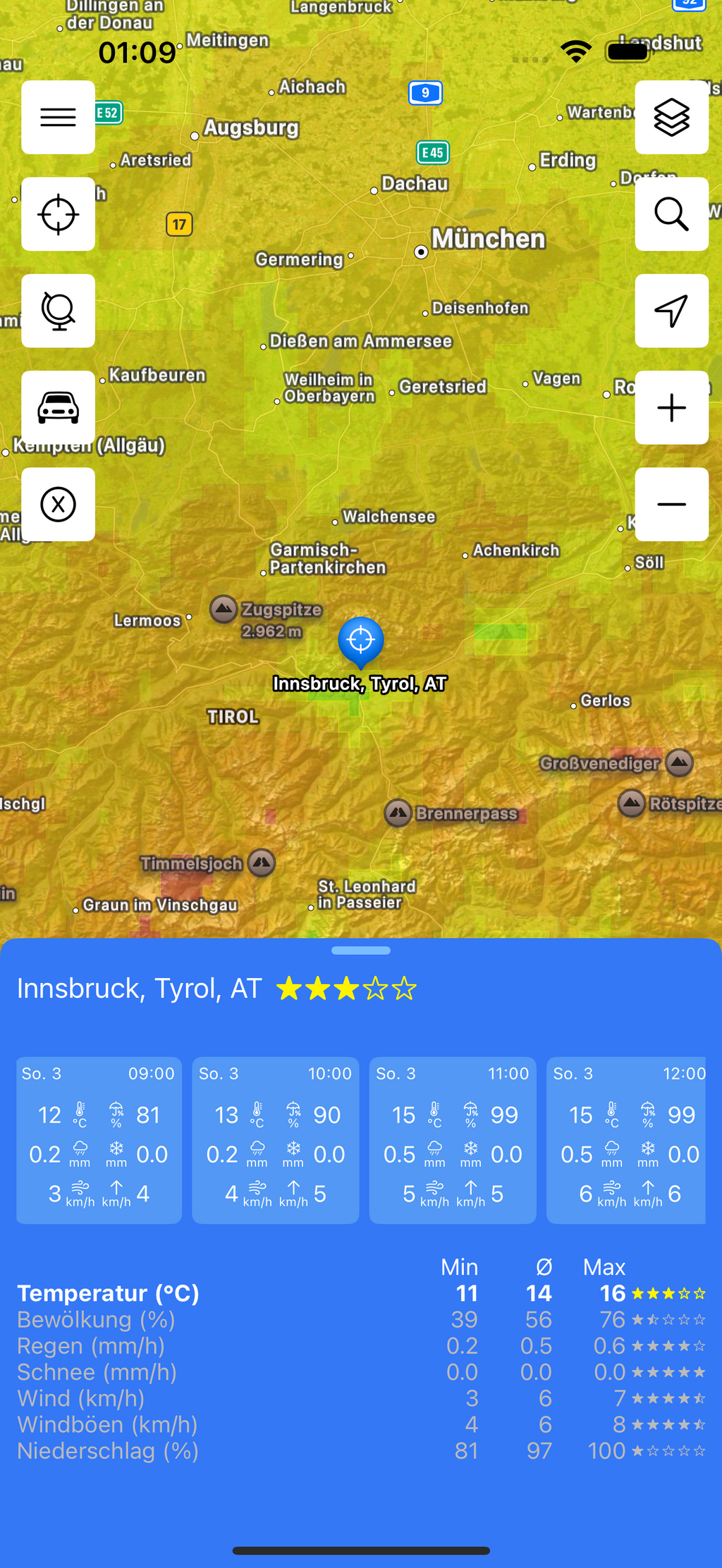The height and width of the screenshot is (1568, 722).
Task: Open the 11:00 hourly forecast card
Action: 453,1140
